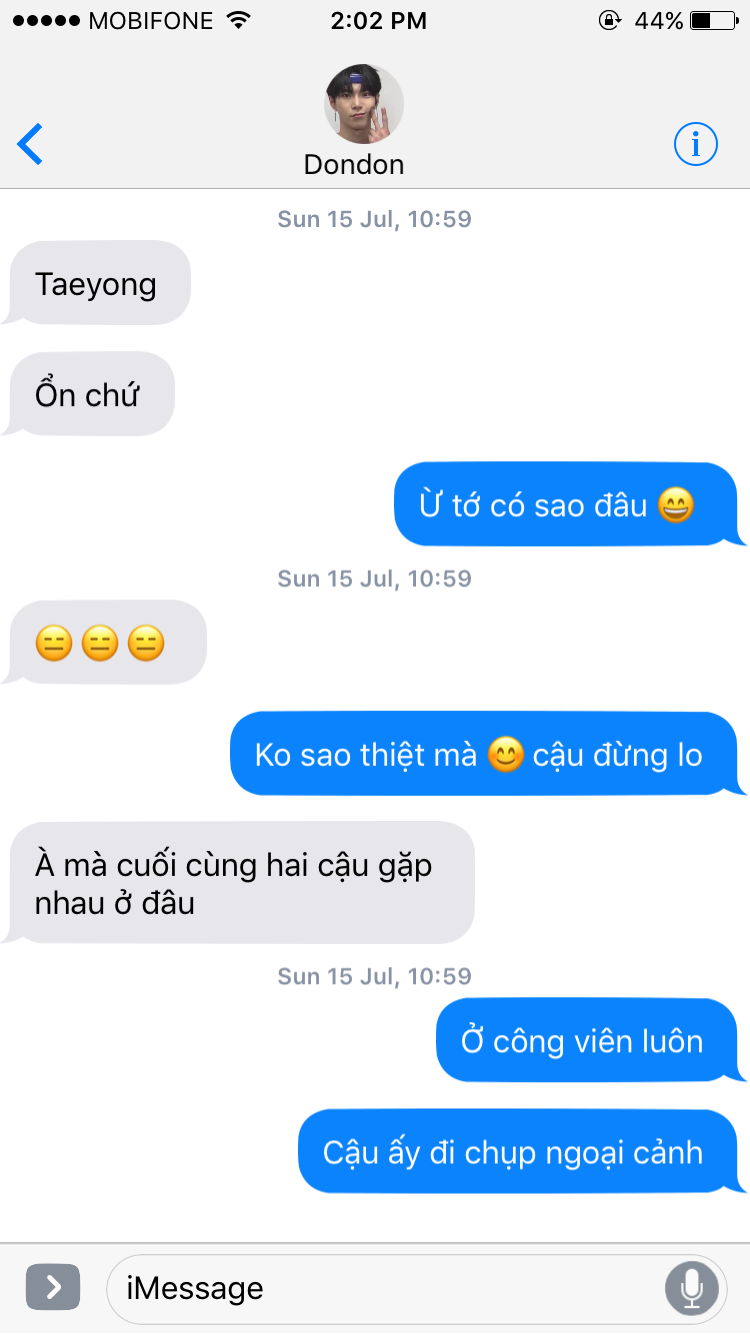Expand the apps arrow beside iMessage field
750x1334 pixels.
(x=53, y=1287)
